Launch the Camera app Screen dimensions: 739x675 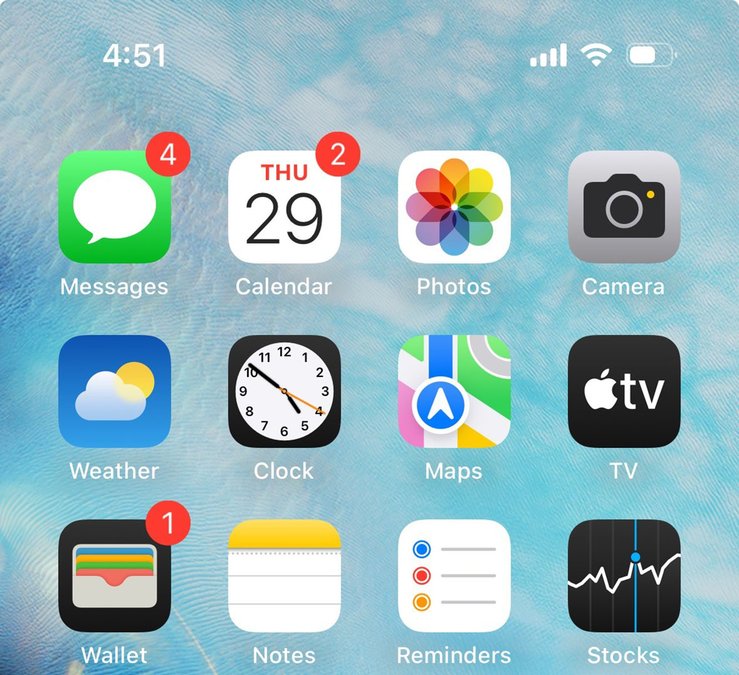pos(624,207)
